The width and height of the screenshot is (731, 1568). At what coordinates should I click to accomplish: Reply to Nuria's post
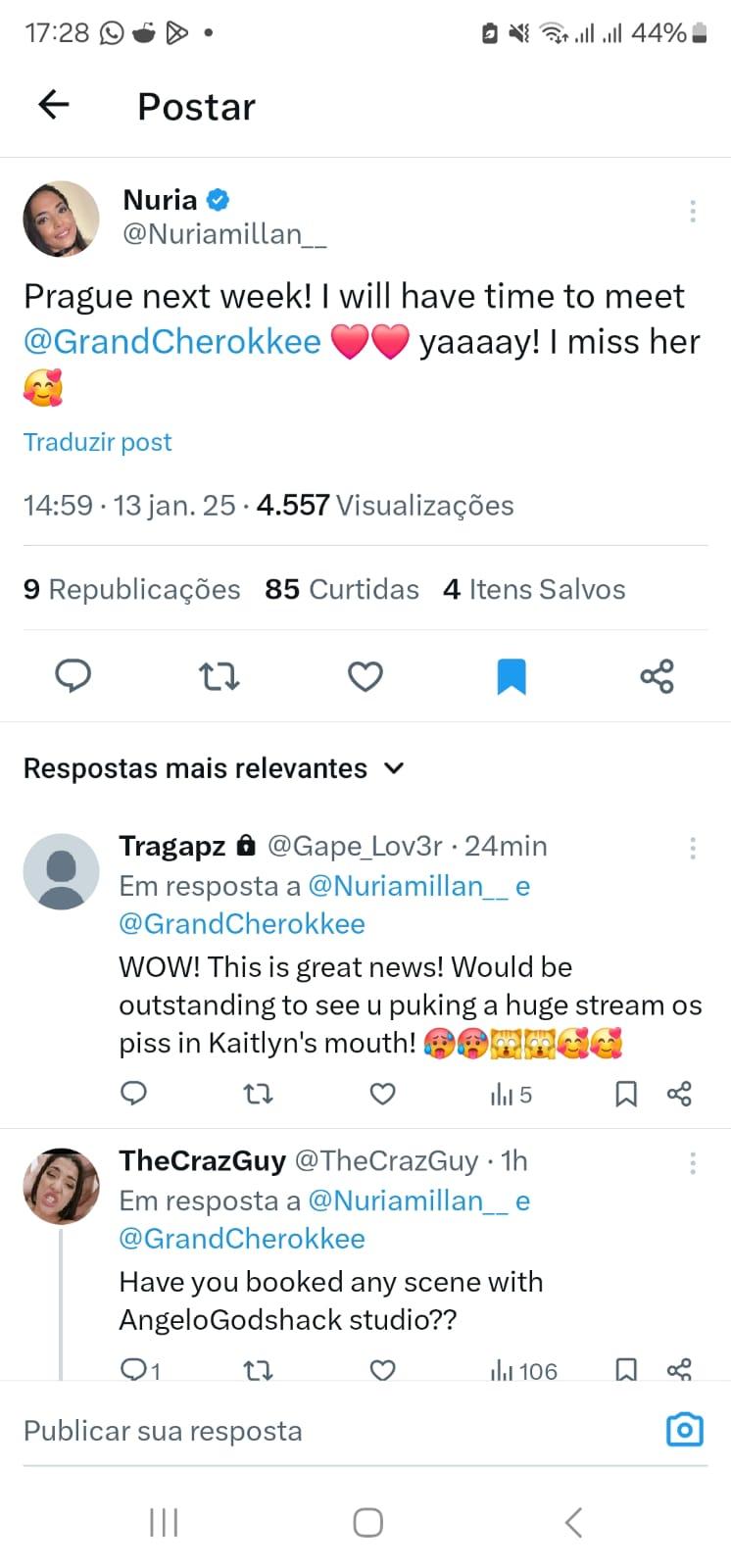click(73, 675)
